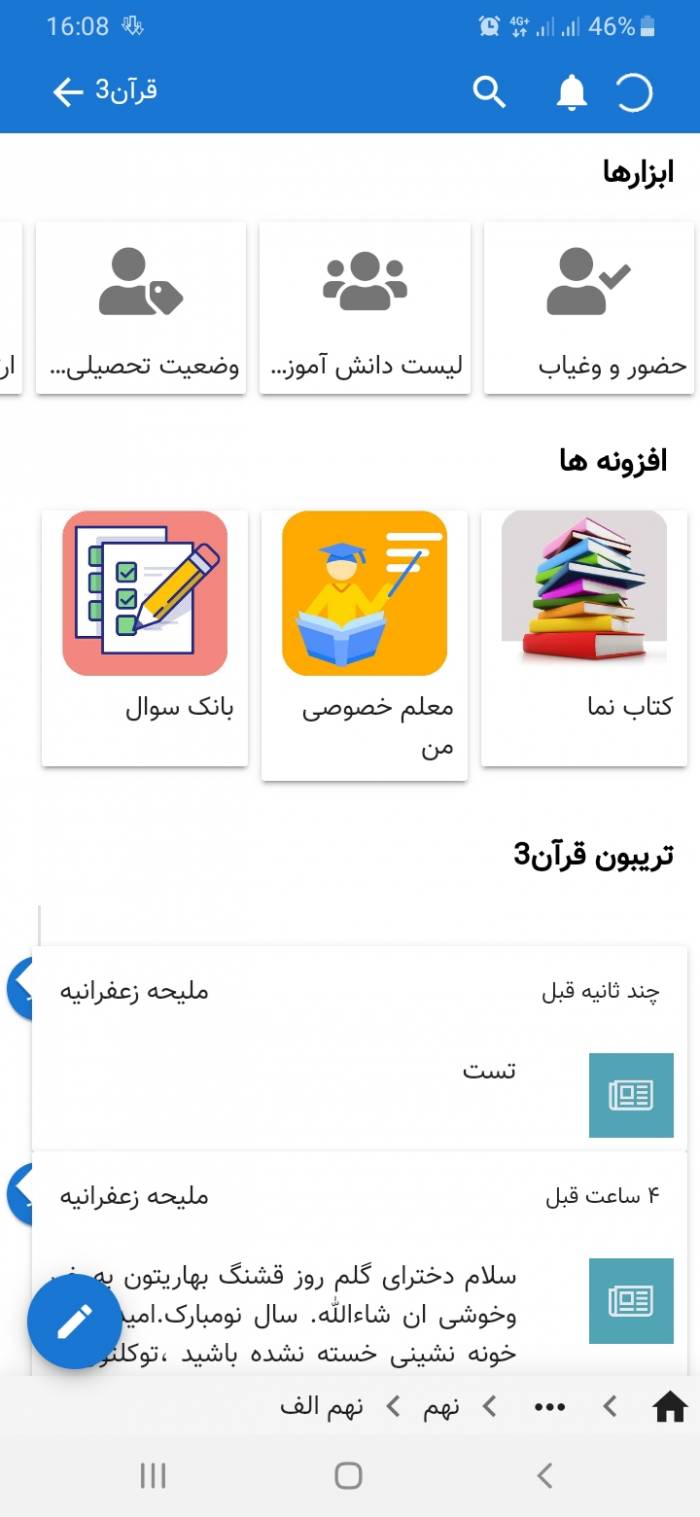Screen dimensions: 700x1517
Task: Open the معلم خصوصی من add-on
Action: pos(364,644)
